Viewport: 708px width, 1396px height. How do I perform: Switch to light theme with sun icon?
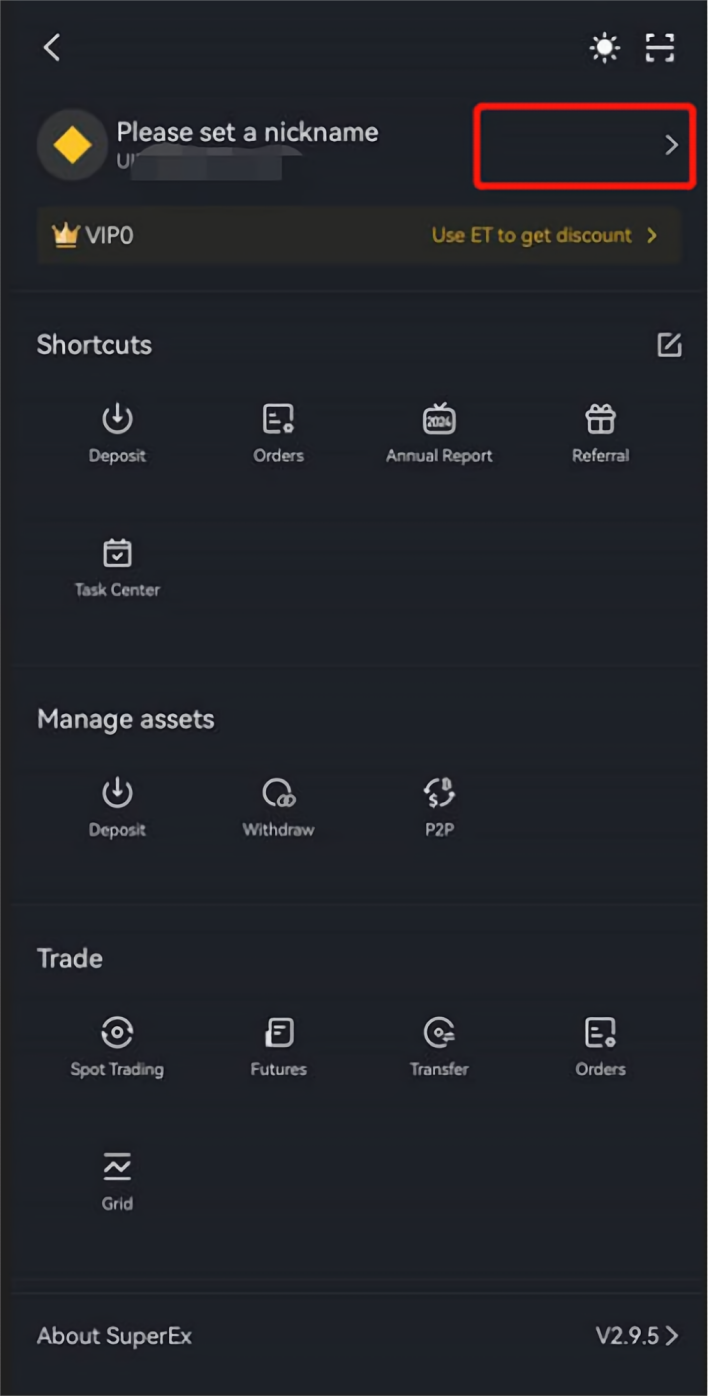(x=605, y=48)
